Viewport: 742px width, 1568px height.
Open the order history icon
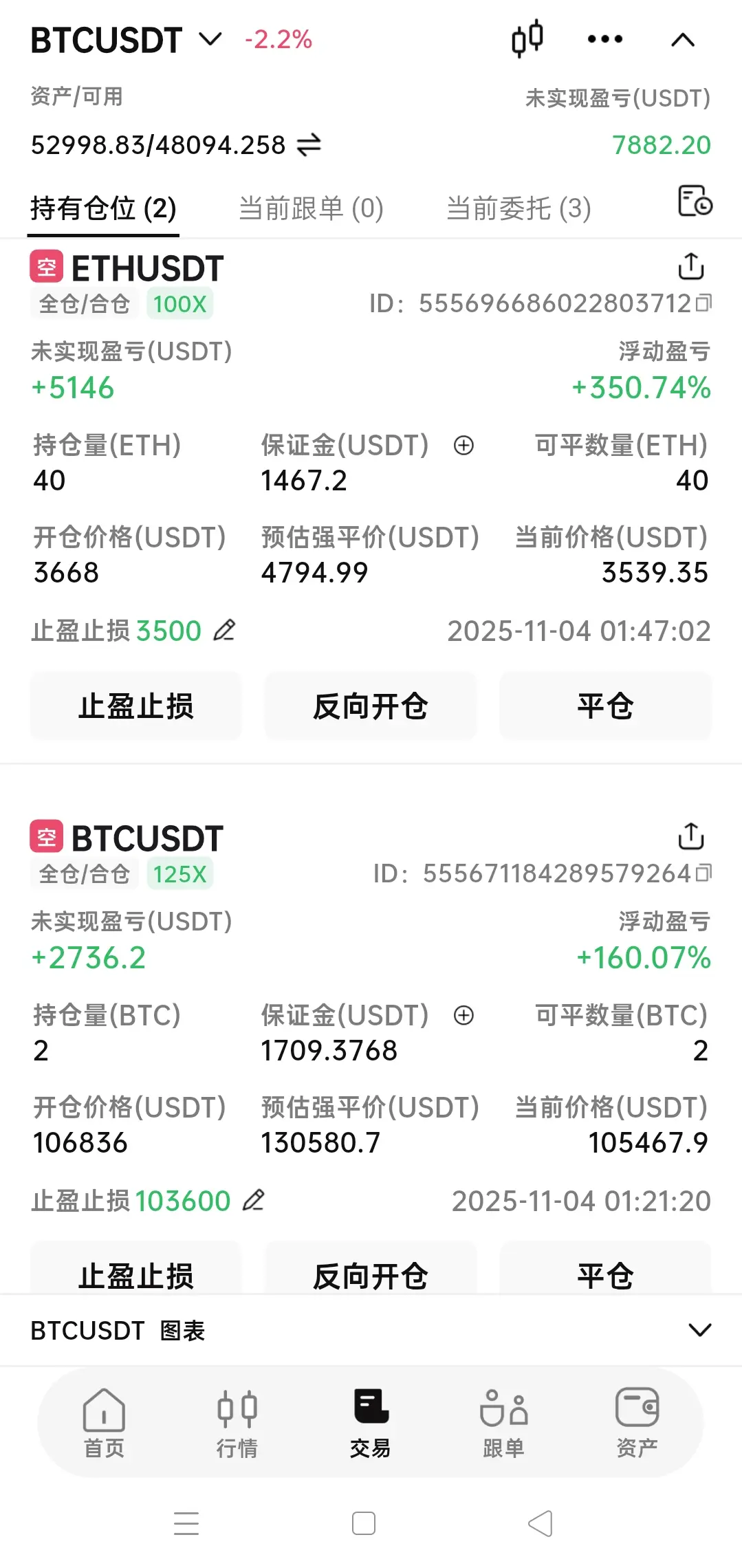coord(695,202)
